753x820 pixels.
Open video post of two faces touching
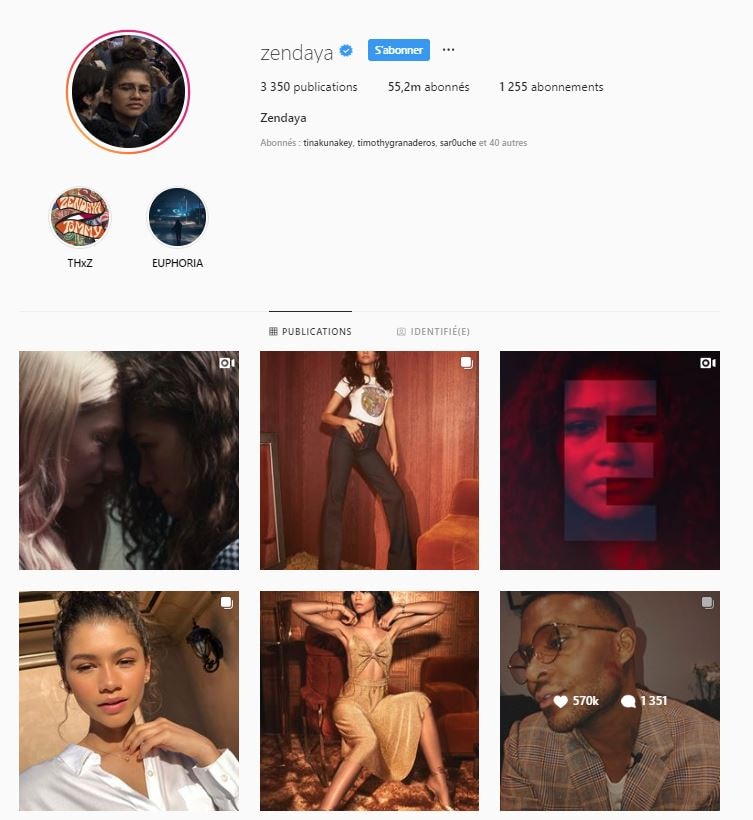point(129,460)
